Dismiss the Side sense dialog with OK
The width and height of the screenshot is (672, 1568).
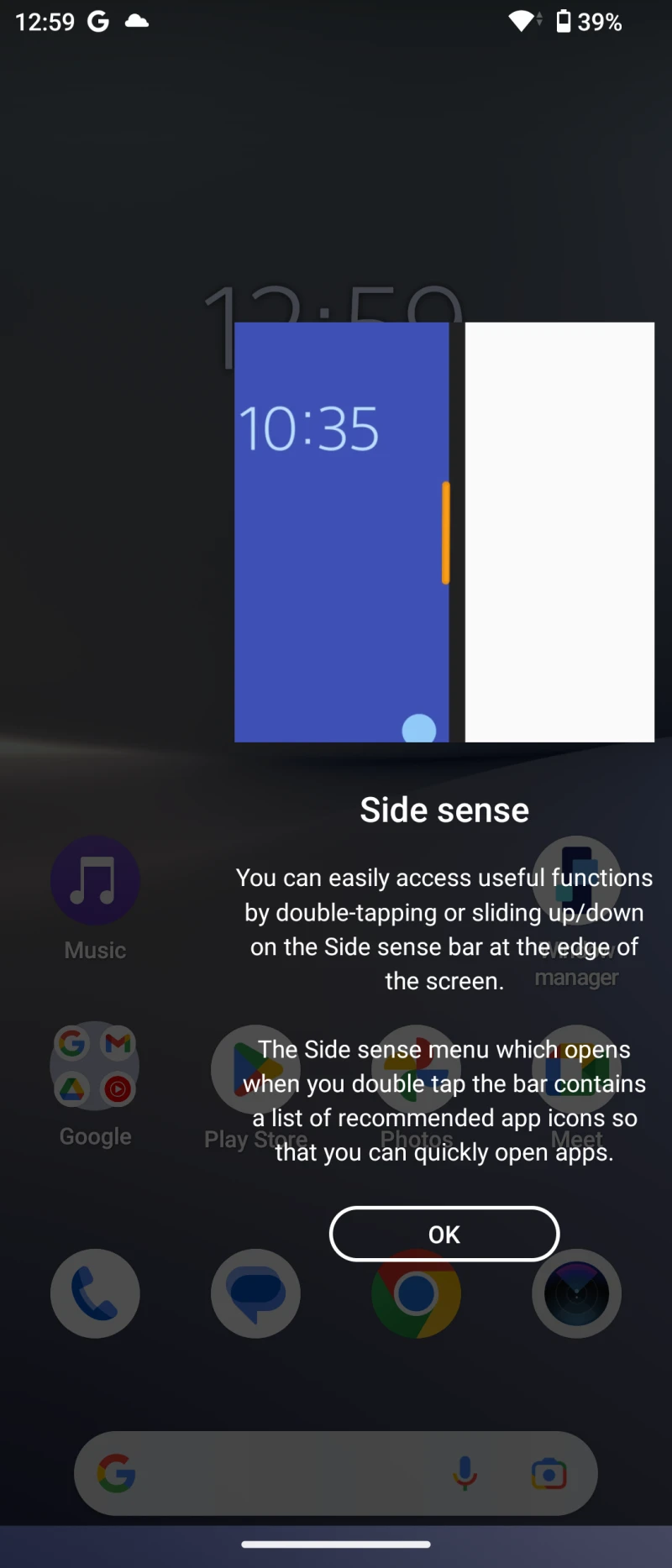[x=444, y=1234]
